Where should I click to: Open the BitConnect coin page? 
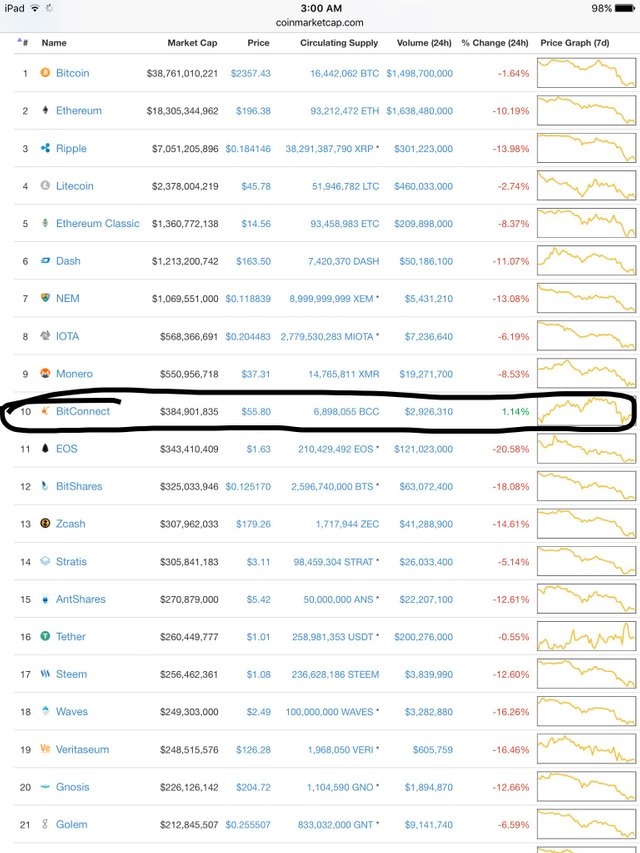(83, 411)
